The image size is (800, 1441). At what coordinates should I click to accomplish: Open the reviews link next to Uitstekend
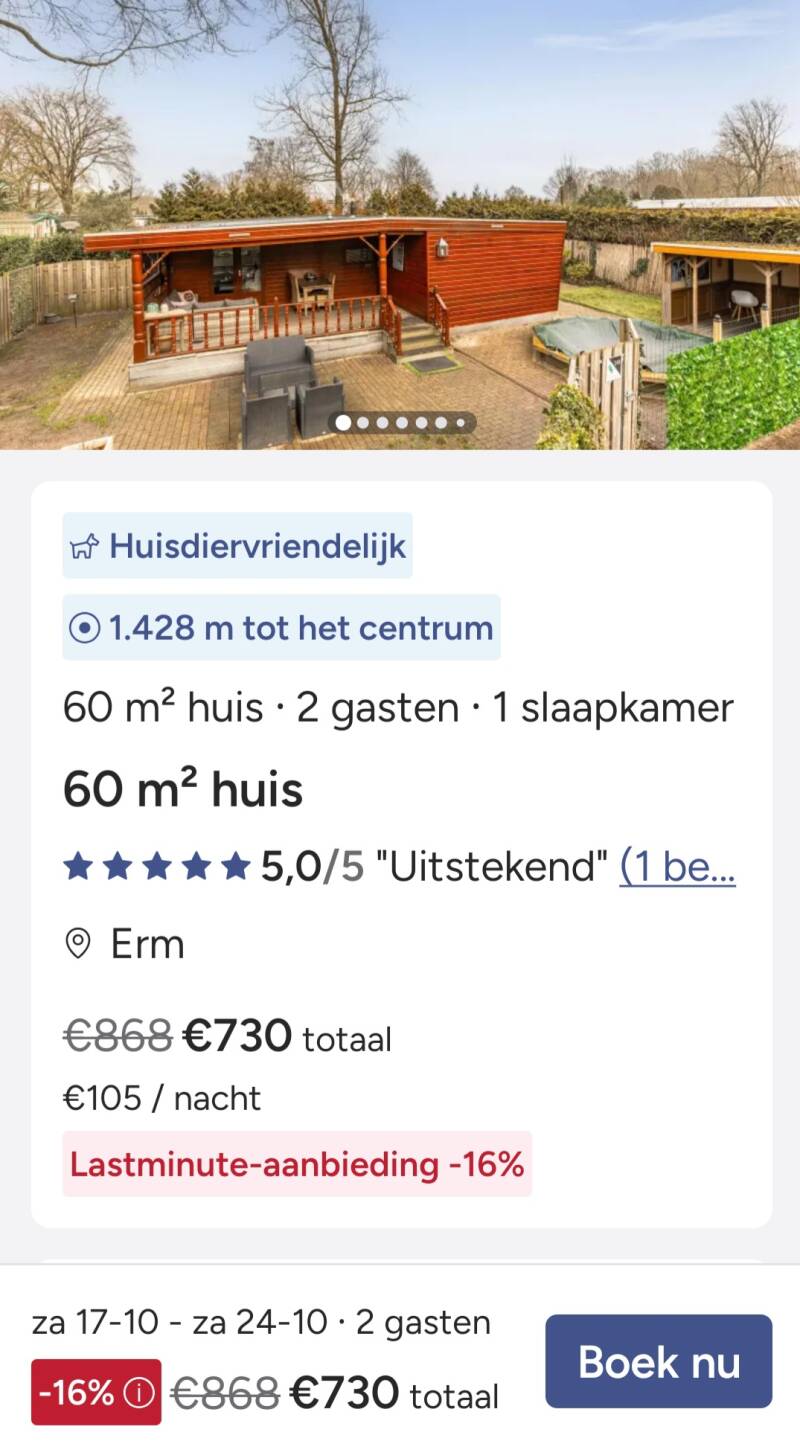(677, 866)
